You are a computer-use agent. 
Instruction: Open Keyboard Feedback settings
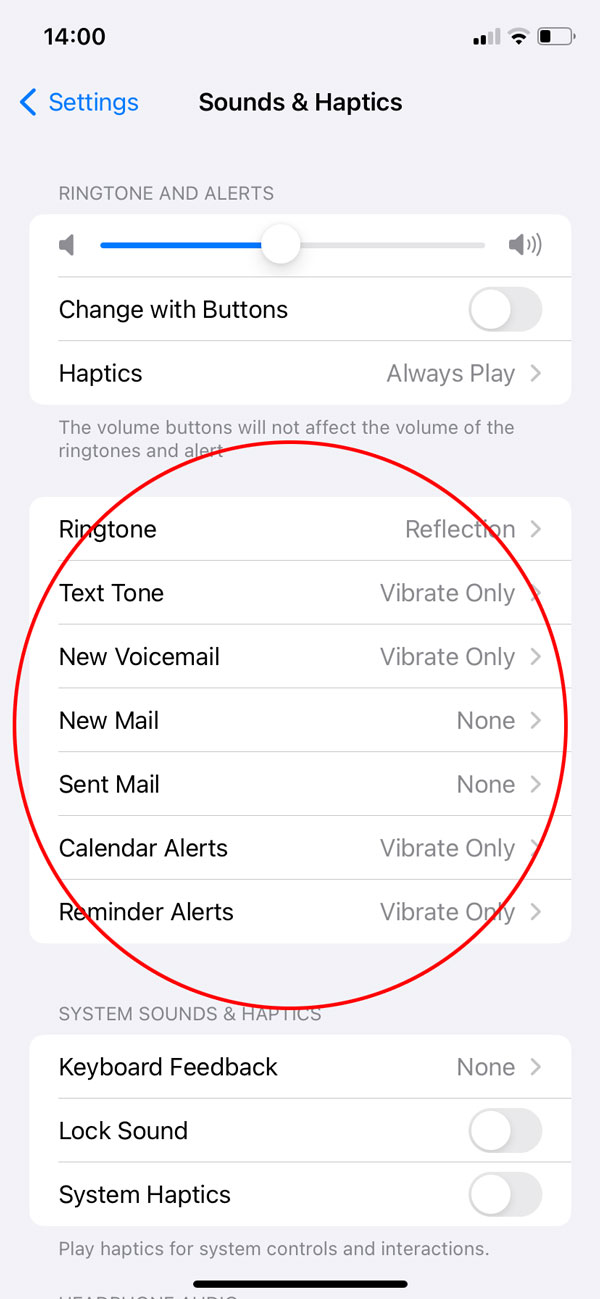[300, 1067]
